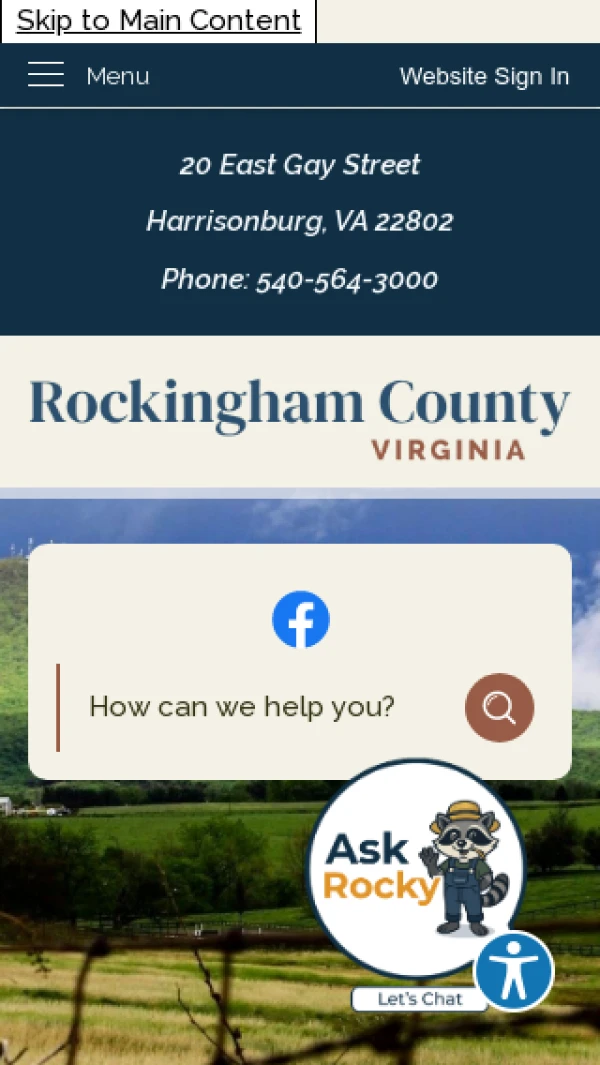Open the accessibility options button

513,970
